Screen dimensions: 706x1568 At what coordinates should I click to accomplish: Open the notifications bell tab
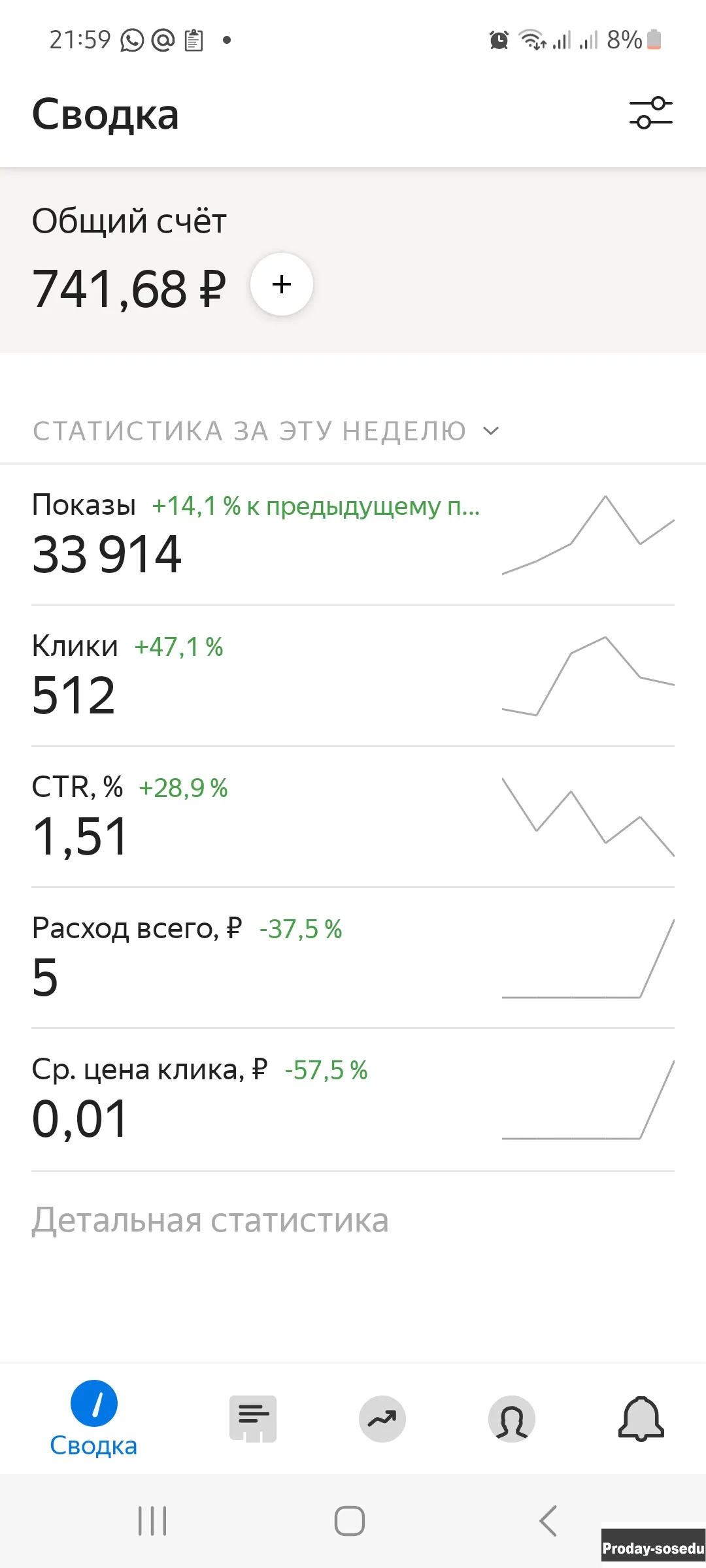[x=641, y=1419]
